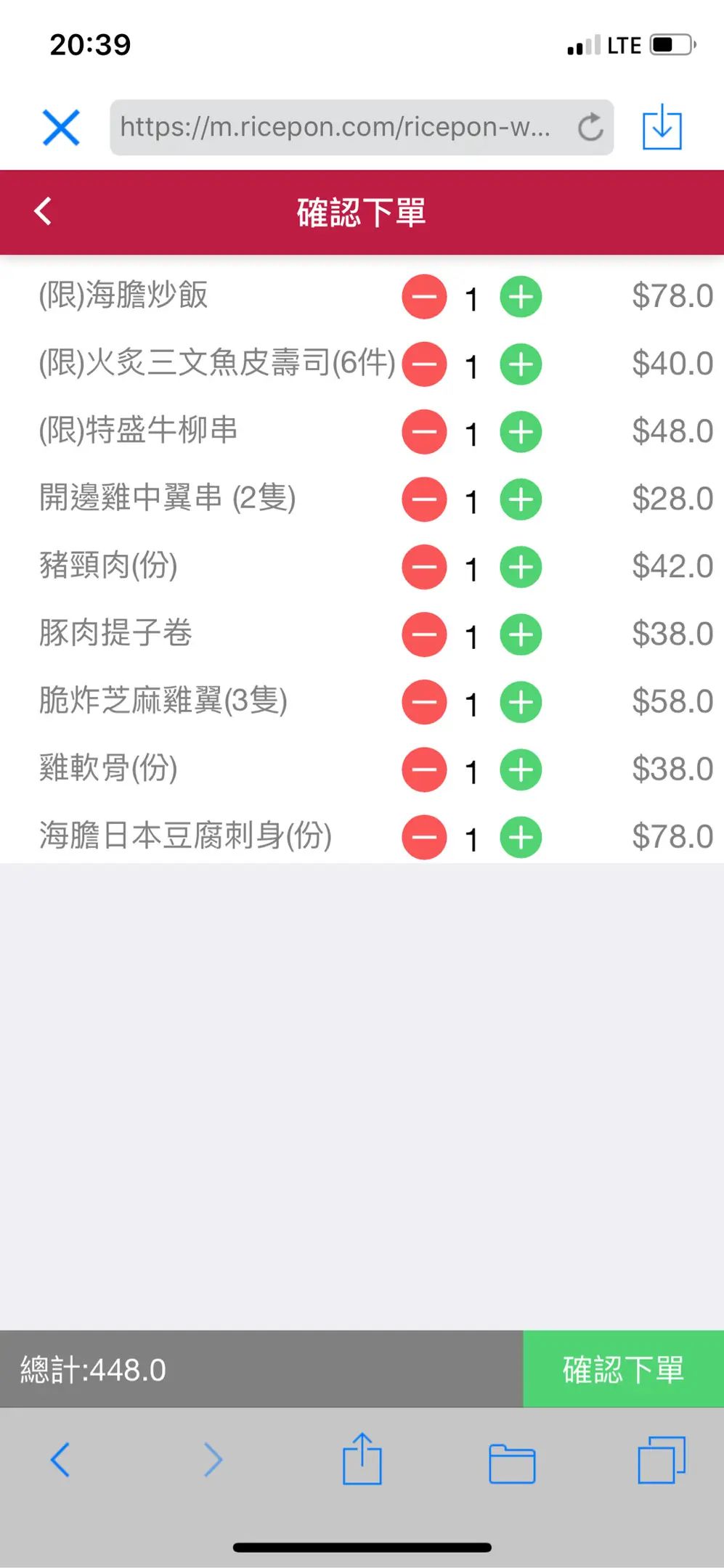724x1568 pixels.
Task: Remove one 脆炸芝麻雞翼(3隻)
Action: (x=424, y=702)
